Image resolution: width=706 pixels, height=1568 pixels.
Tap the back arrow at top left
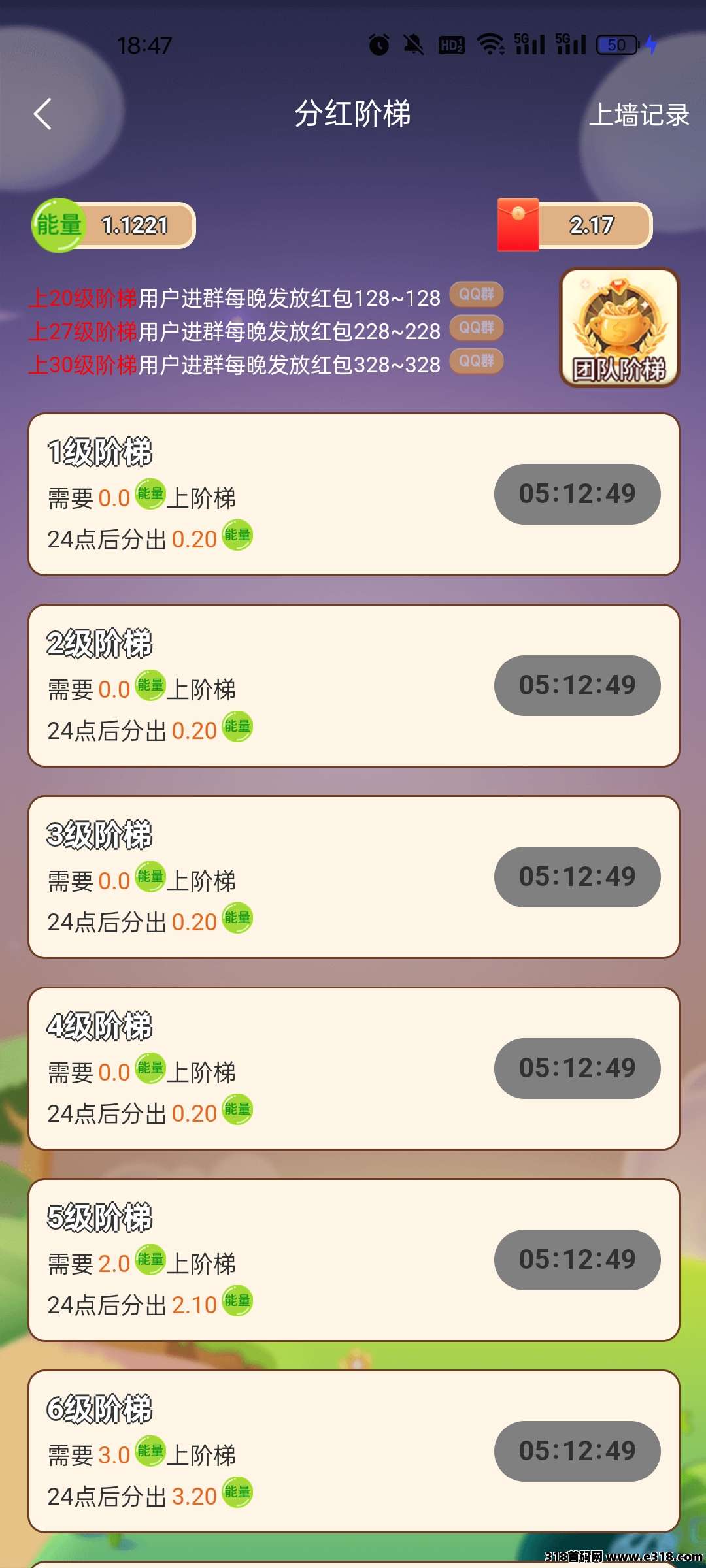pyautogui.click(x=43, y=112)
